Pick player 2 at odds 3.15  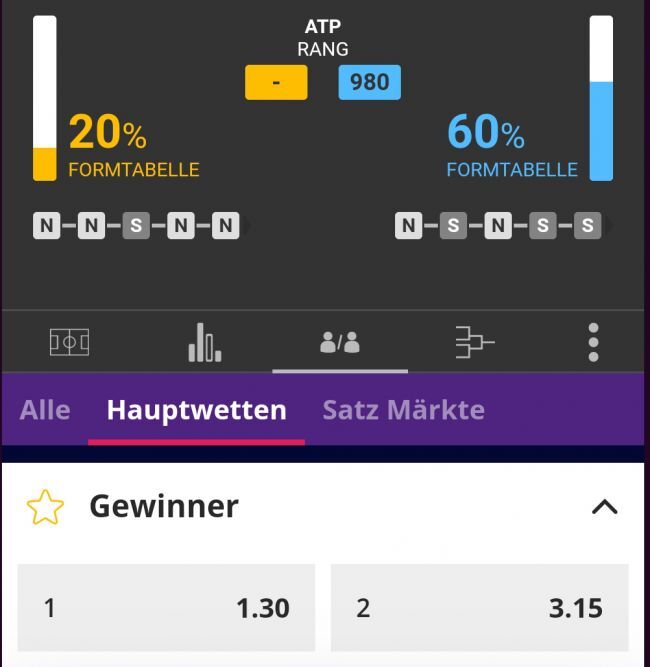(479, 607)
